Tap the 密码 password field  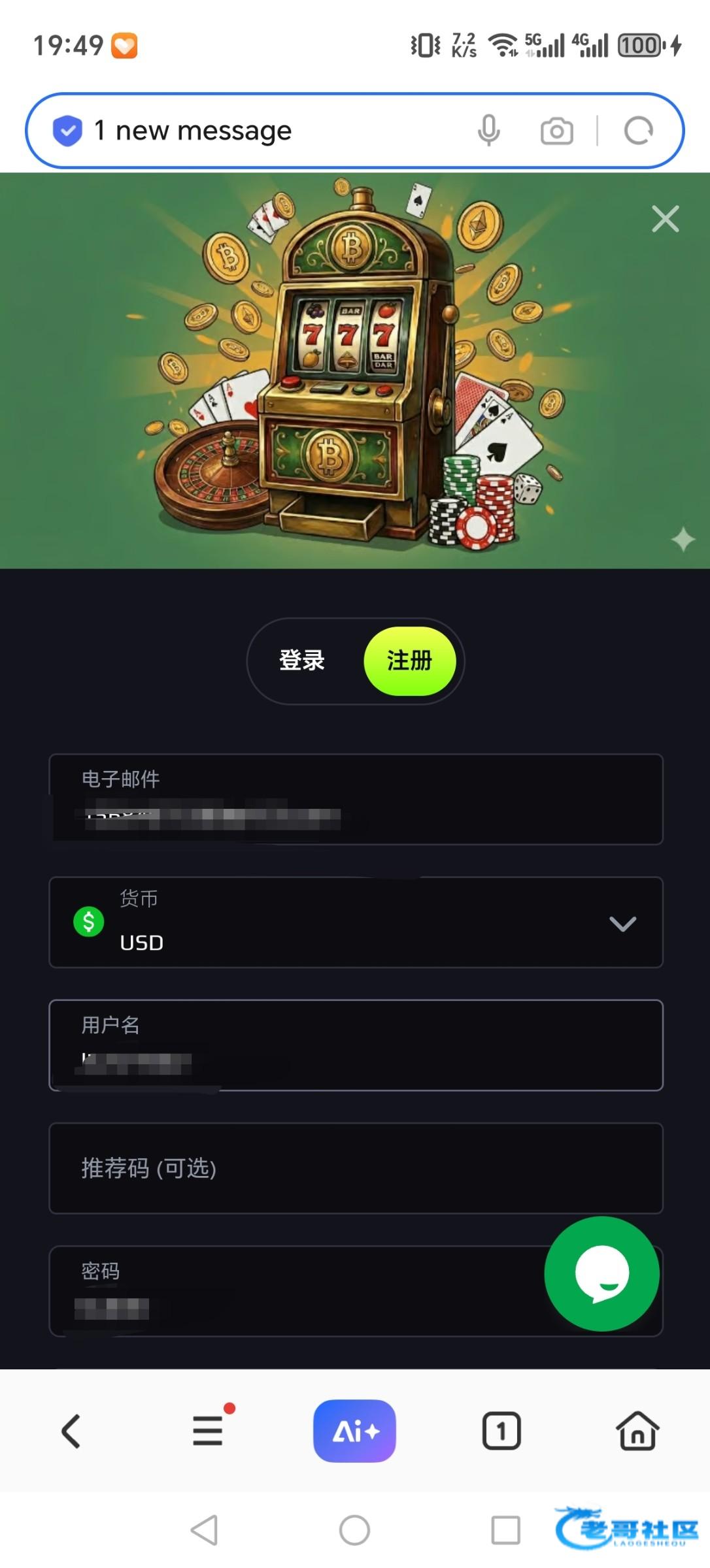tap(294, 1291)
